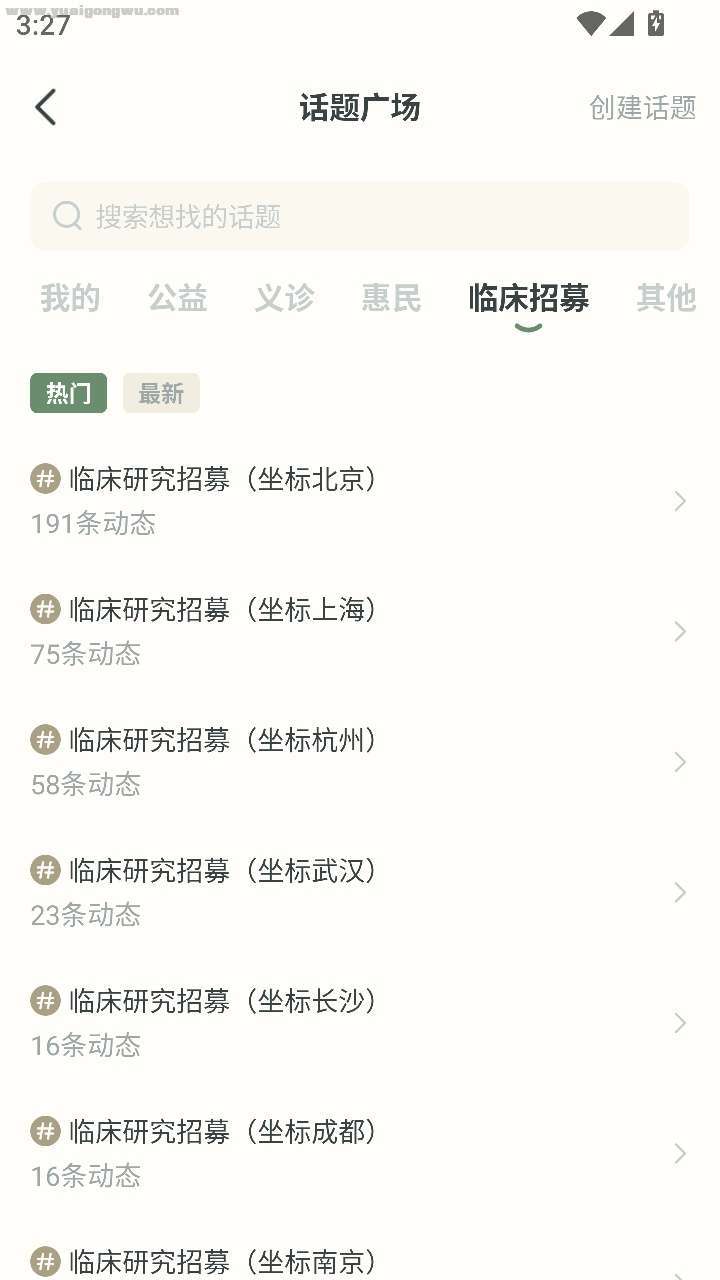The image size is (720, 1280).
Task: View topic 临床研究招募（坐标长沙）
Action: (360, 1022)
